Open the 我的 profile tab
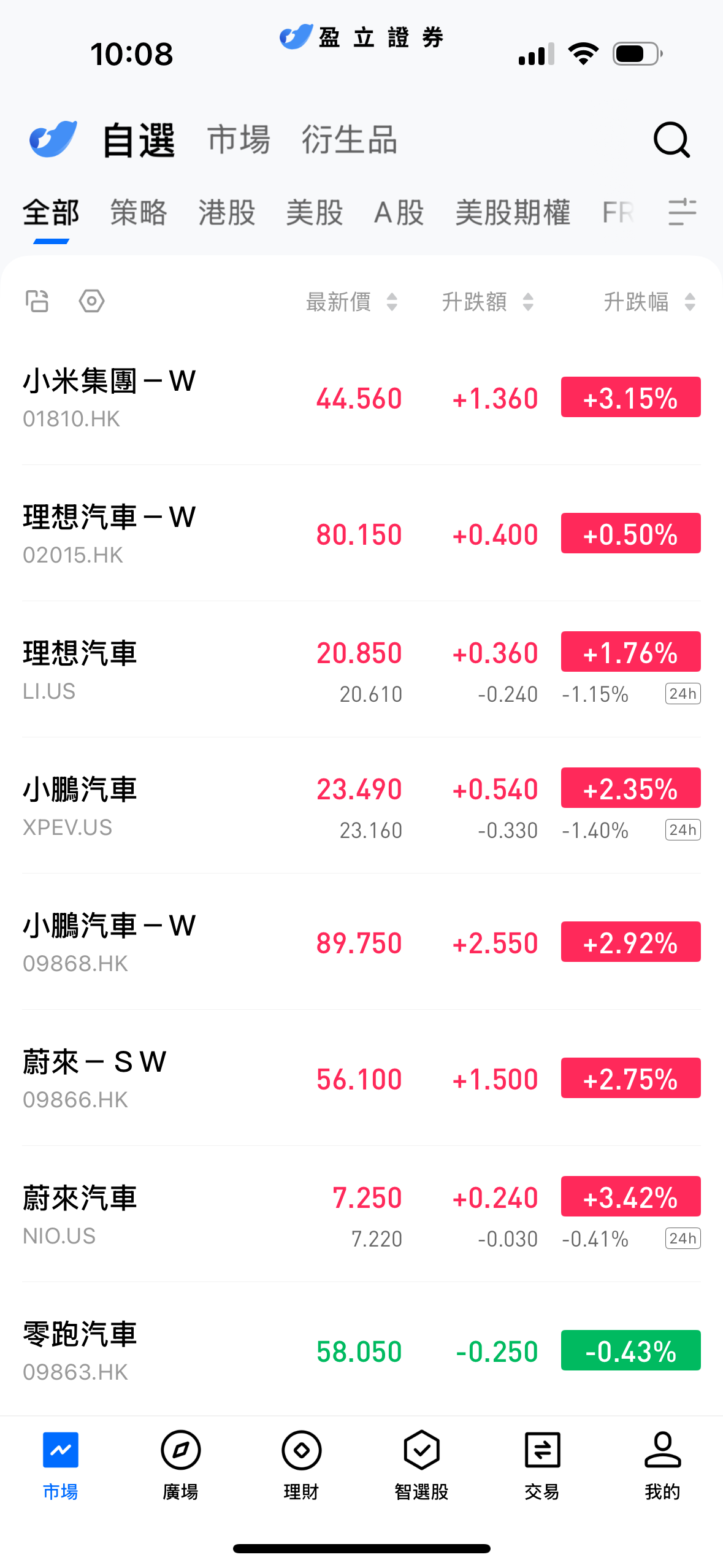Viewport: 723px width, 1568px height. point(662,1464)
